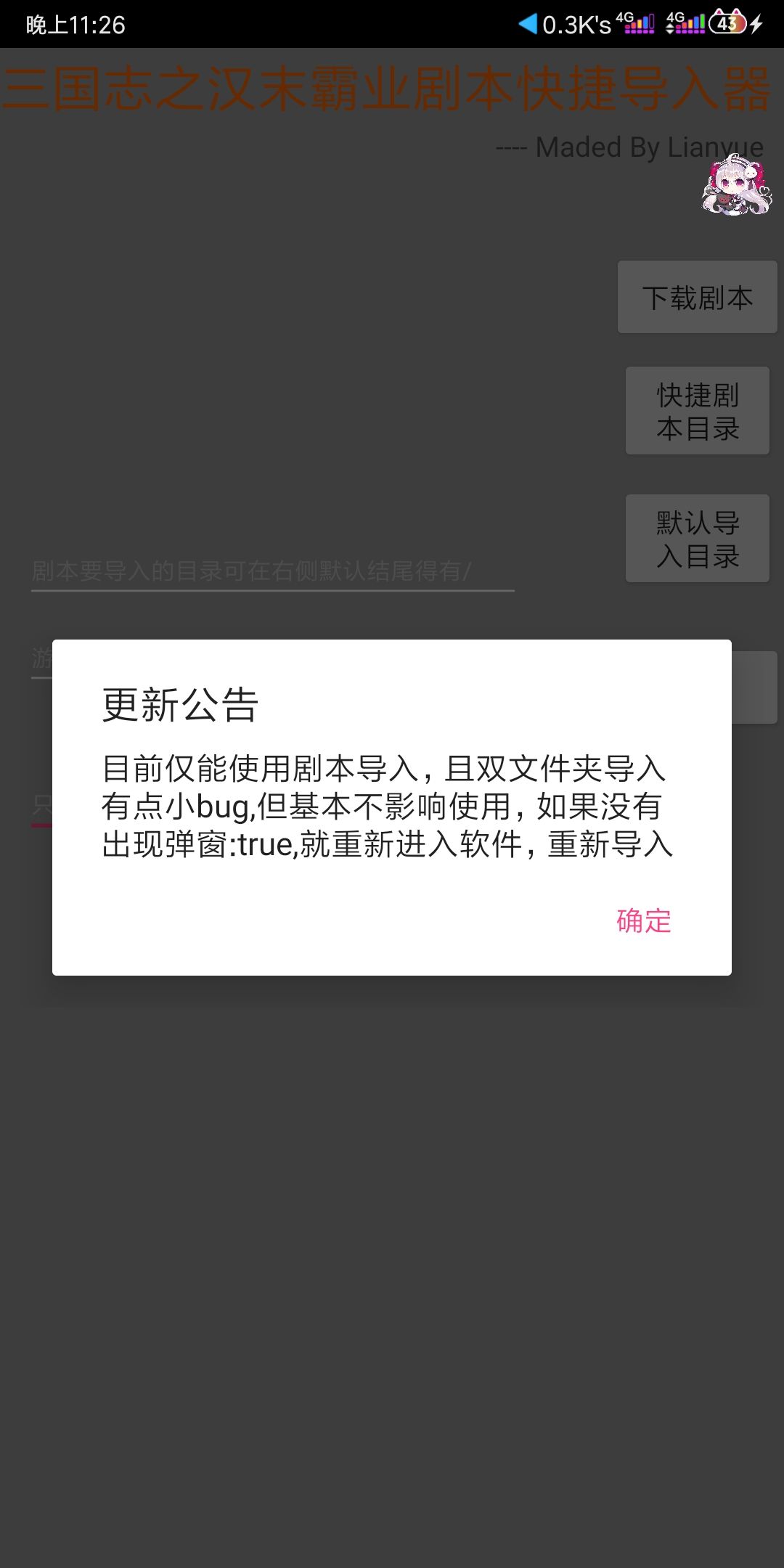The height and width of the screenshot is (1568, 784).
Task: Tap the 下载剧本 button
Action: click(x=696, y=296)
